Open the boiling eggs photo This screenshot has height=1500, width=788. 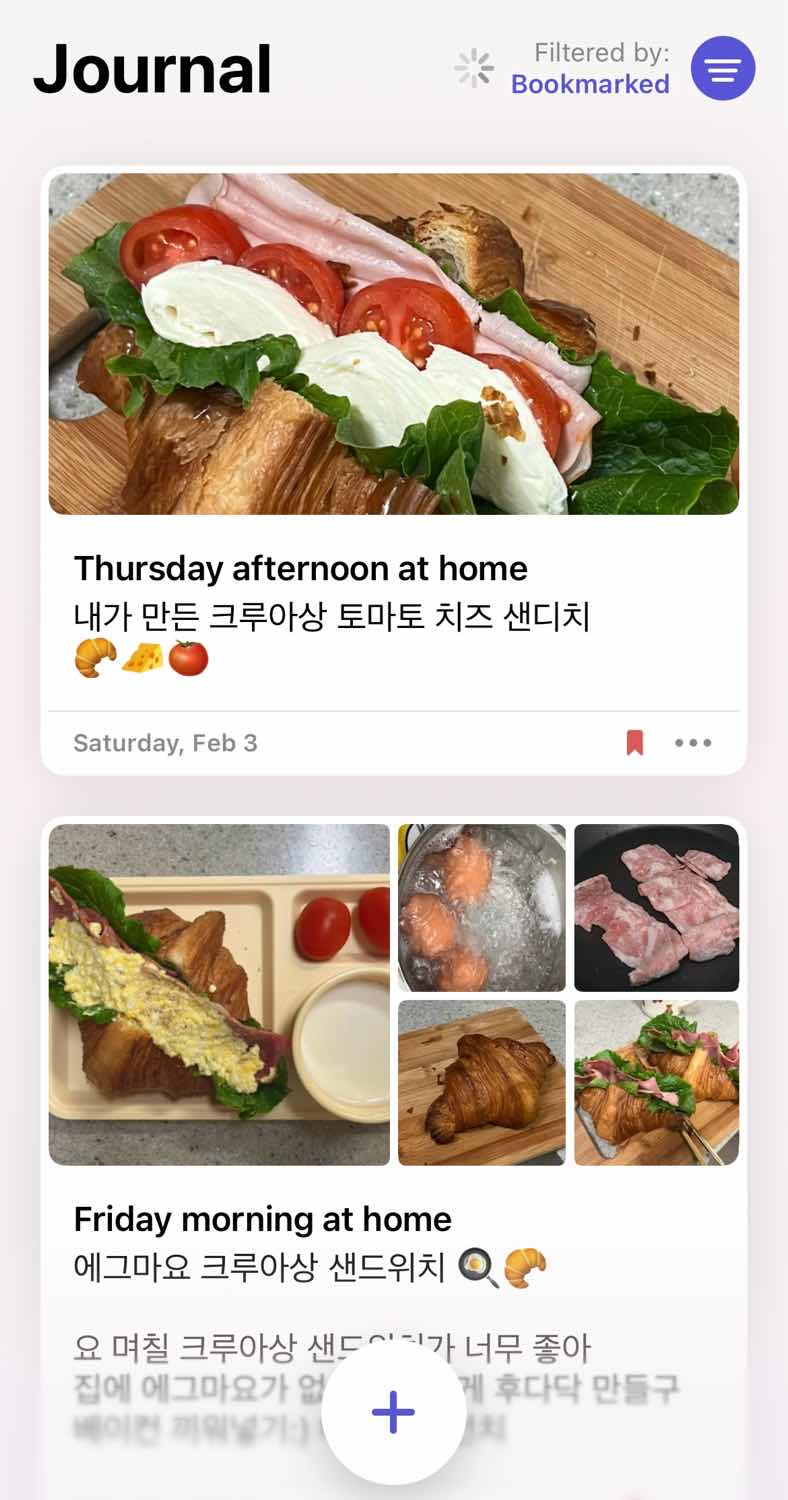coord(481,907)
